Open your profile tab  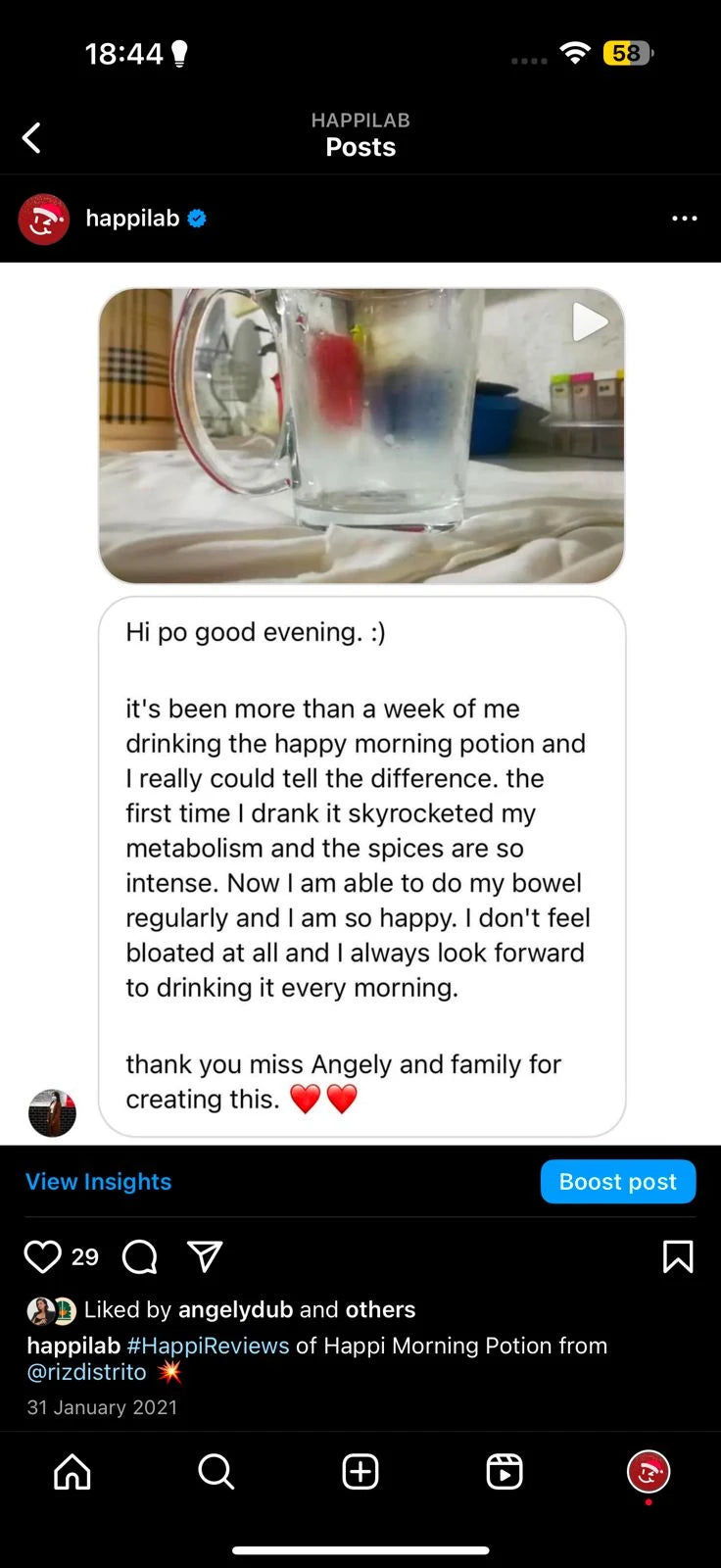[649, 1472]
